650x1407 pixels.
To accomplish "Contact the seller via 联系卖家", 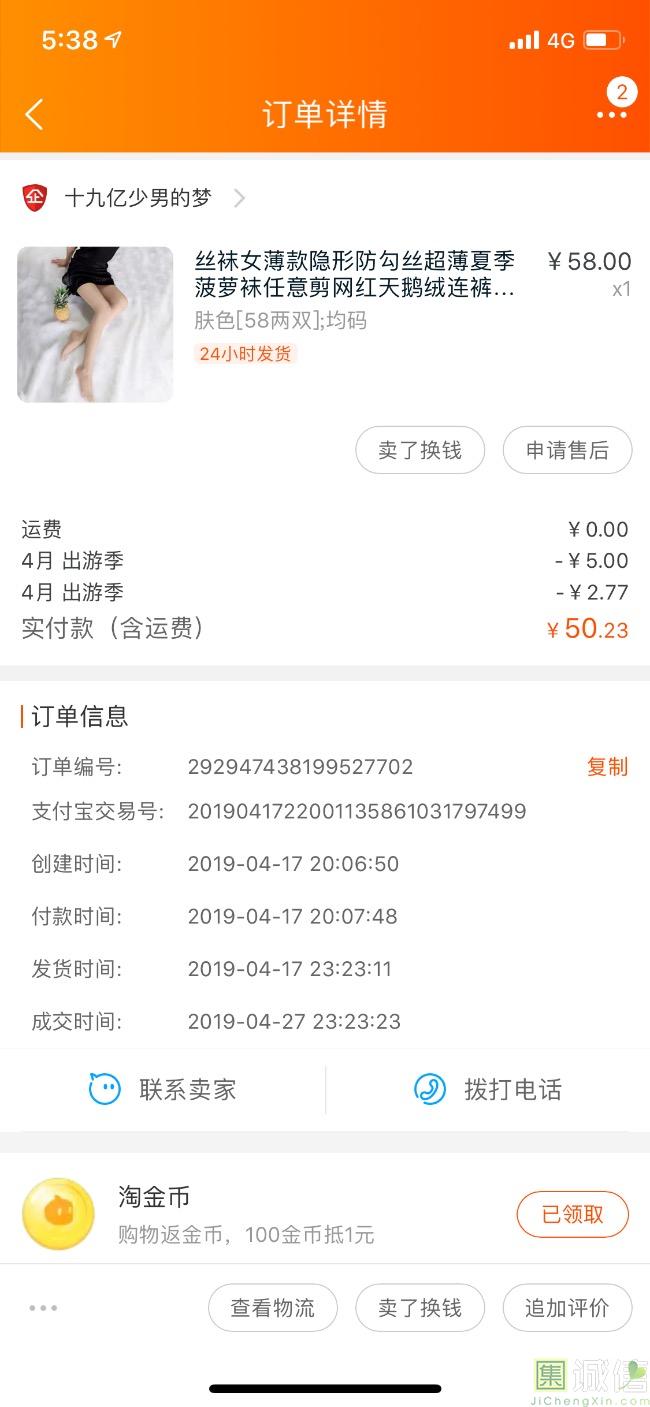I will click(163, 1089).
